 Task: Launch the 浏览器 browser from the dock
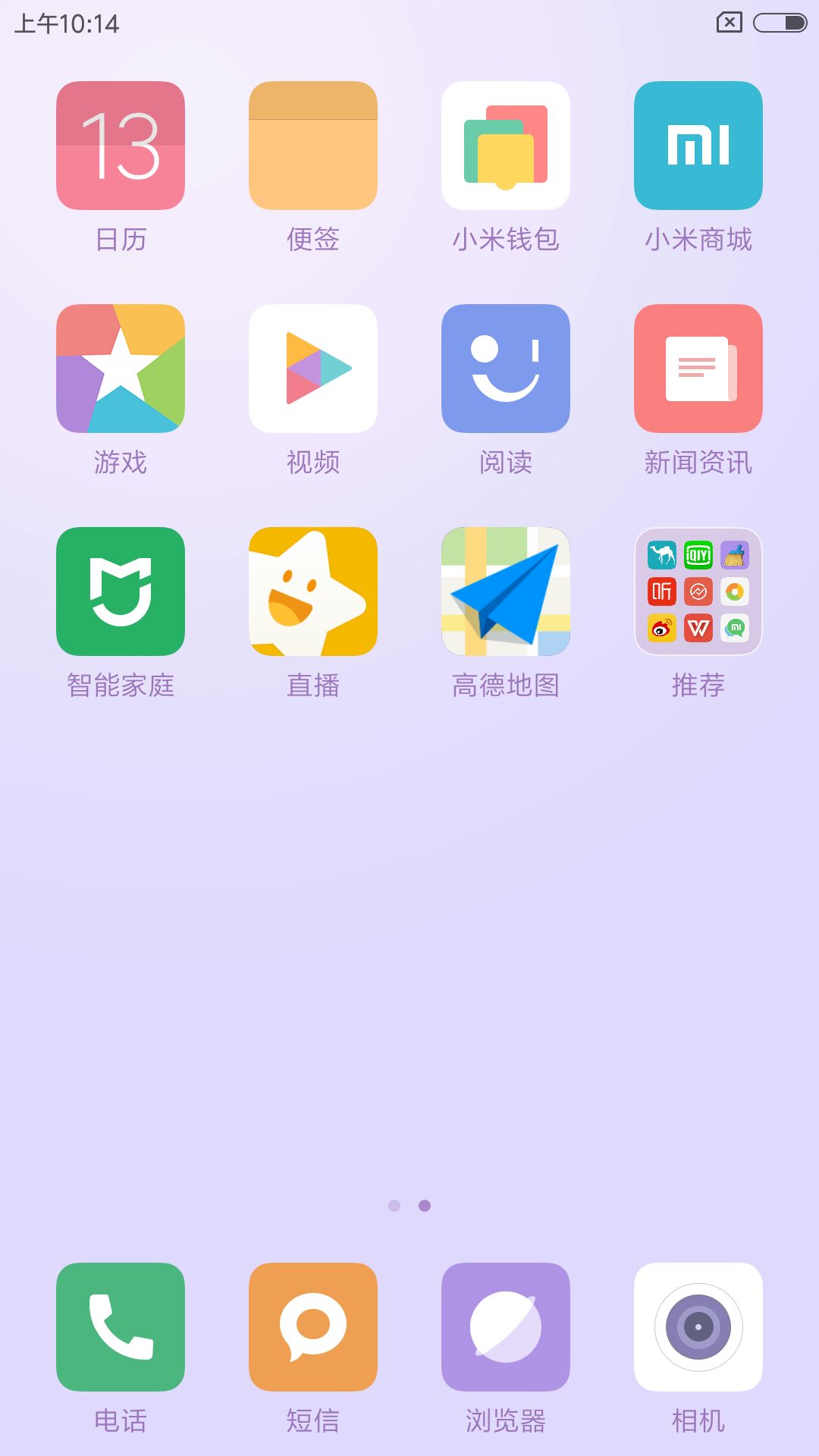(506, 1326)
